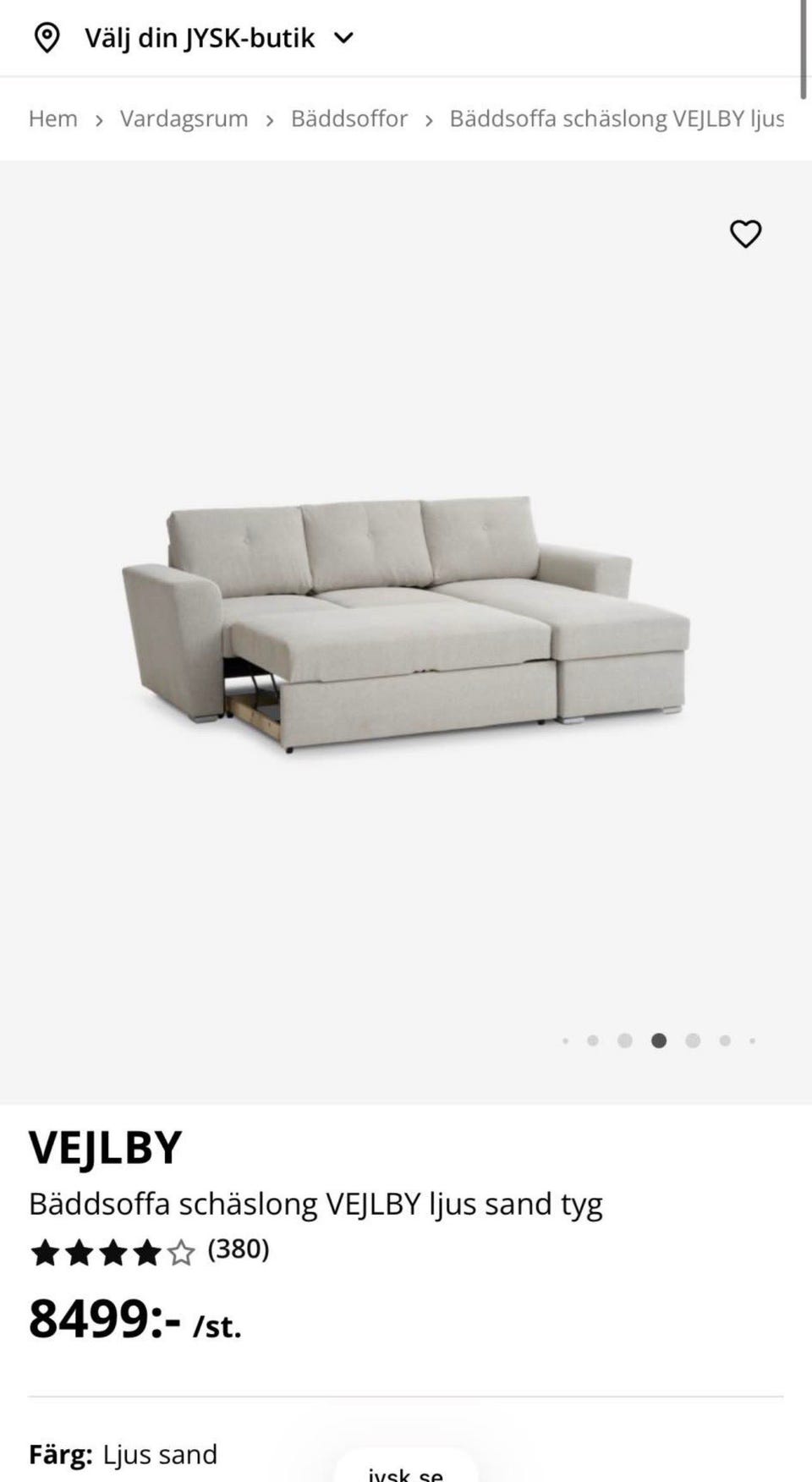Open the Bäddsoffor breadcrumb category
The image size is (812, 1482).
(348, 118)
